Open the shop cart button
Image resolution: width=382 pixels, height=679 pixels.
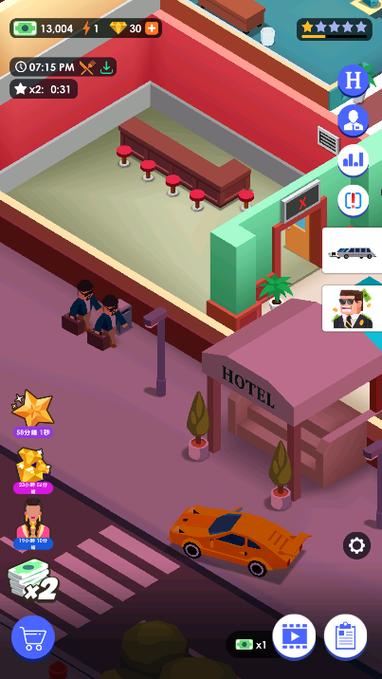[33, 637]
